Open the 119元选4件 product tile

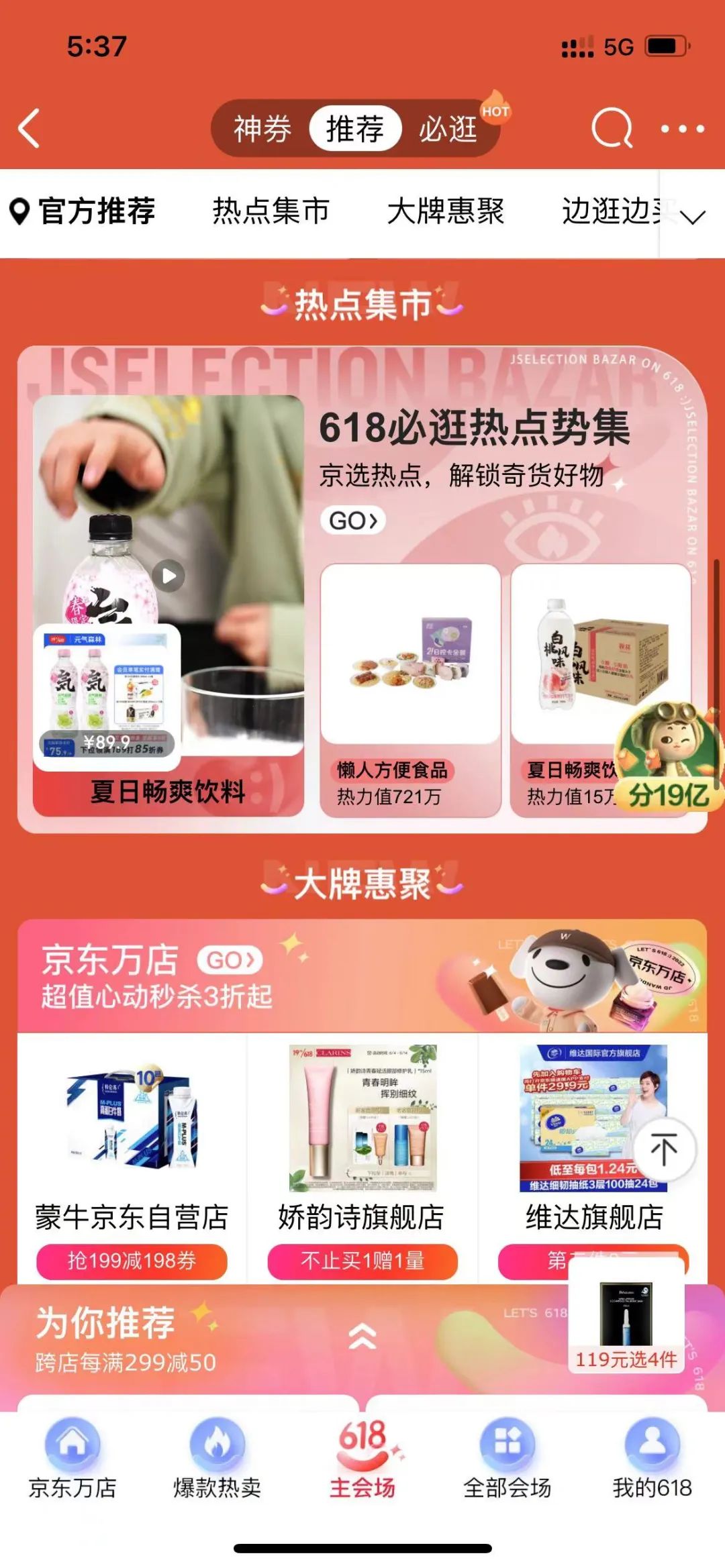[x=626, y=1315]
